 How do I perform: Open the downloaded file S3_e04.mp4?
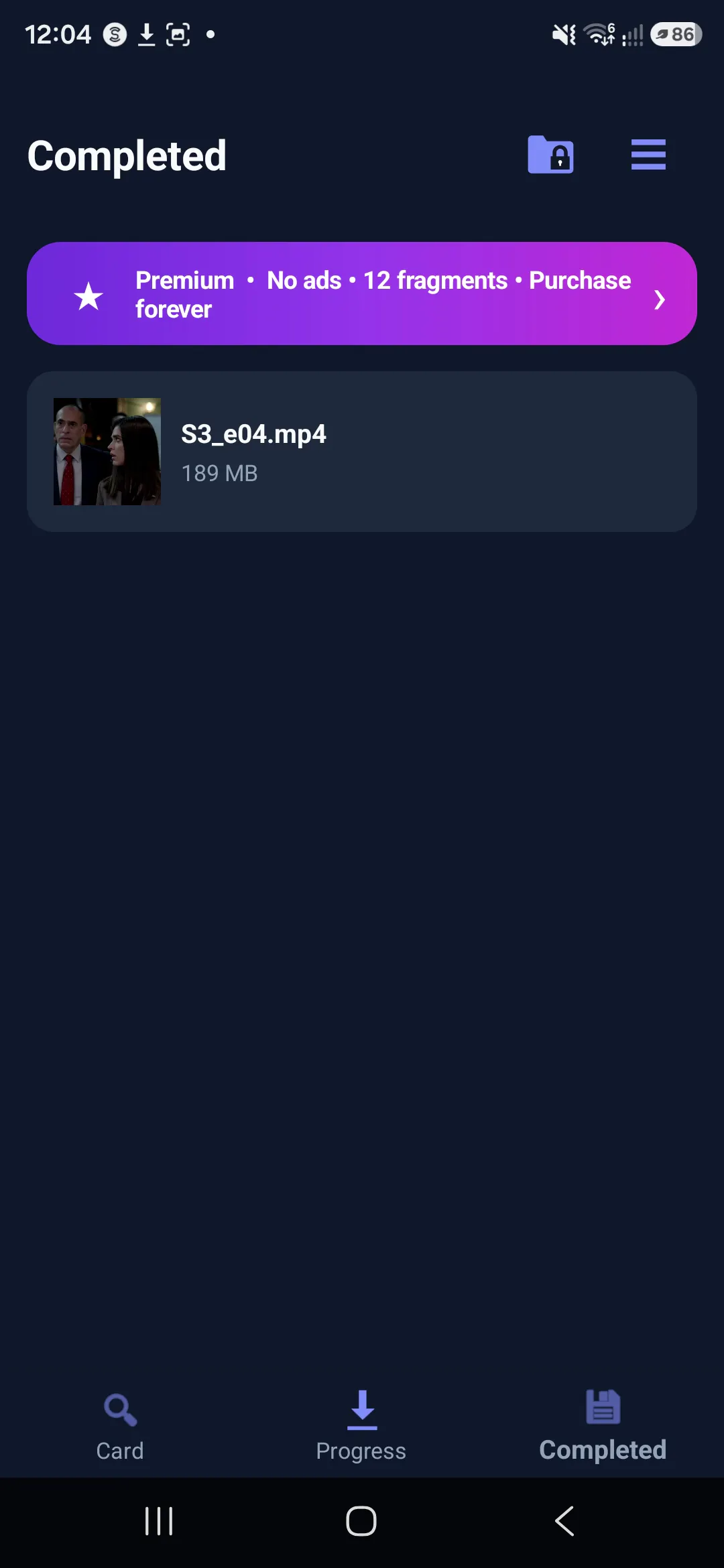coord(362,452)
